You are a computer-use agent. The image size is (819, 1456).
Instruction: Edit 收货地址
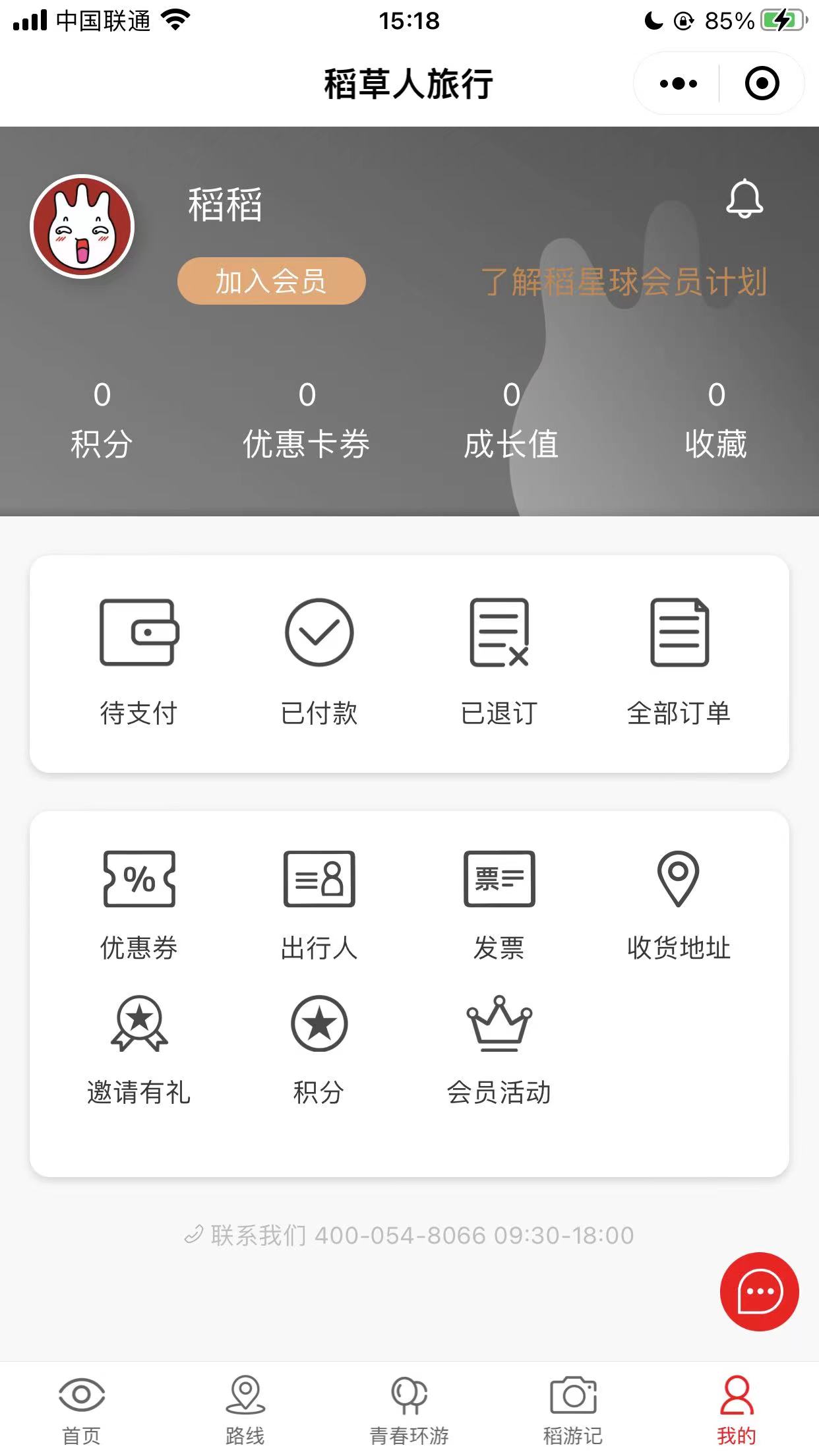coord(679,905)
